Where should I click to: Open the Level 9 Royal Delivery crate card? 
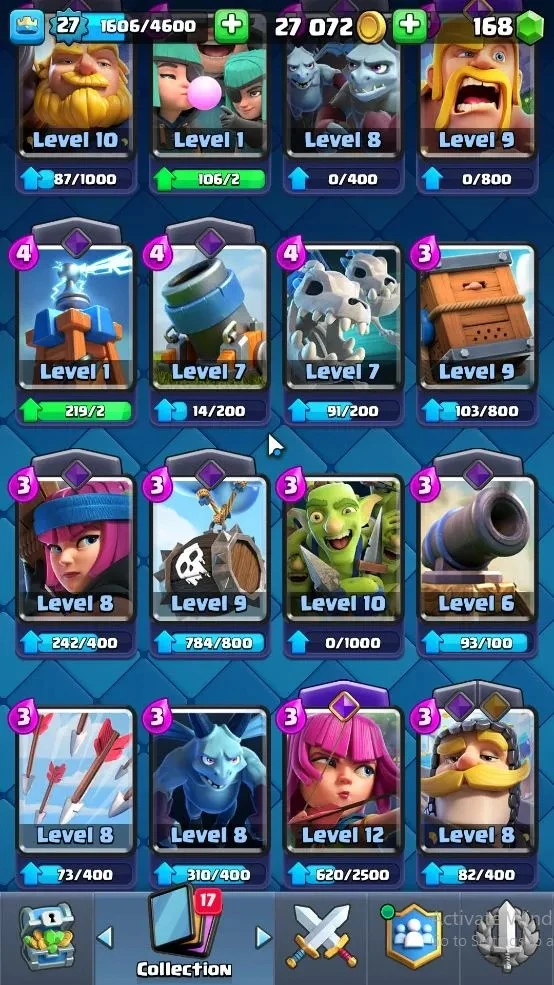[x=477, y=319]
